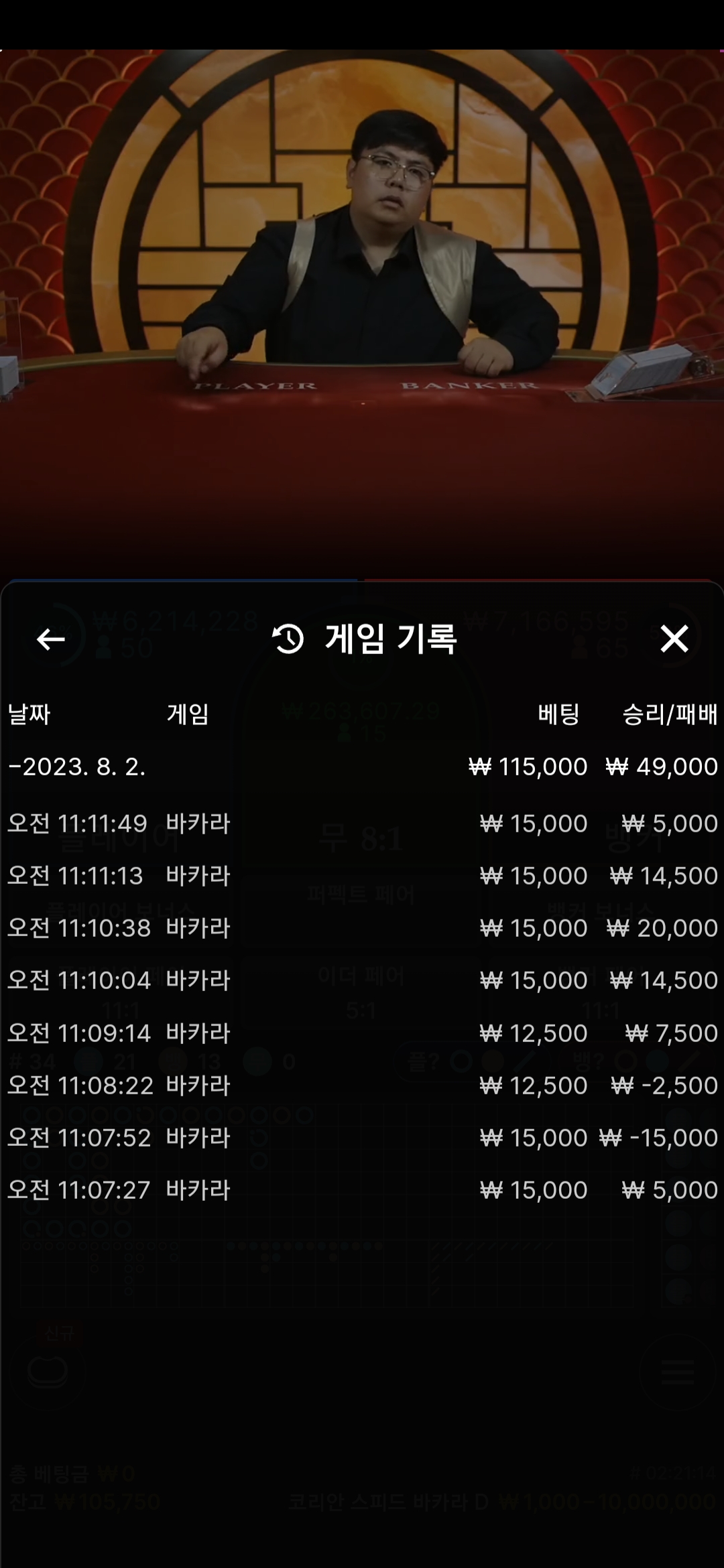This screenshot has height=1568, width=724.
Task: Open the 오전 11:09:14 바카라 record
Action: coord(362,1033)
